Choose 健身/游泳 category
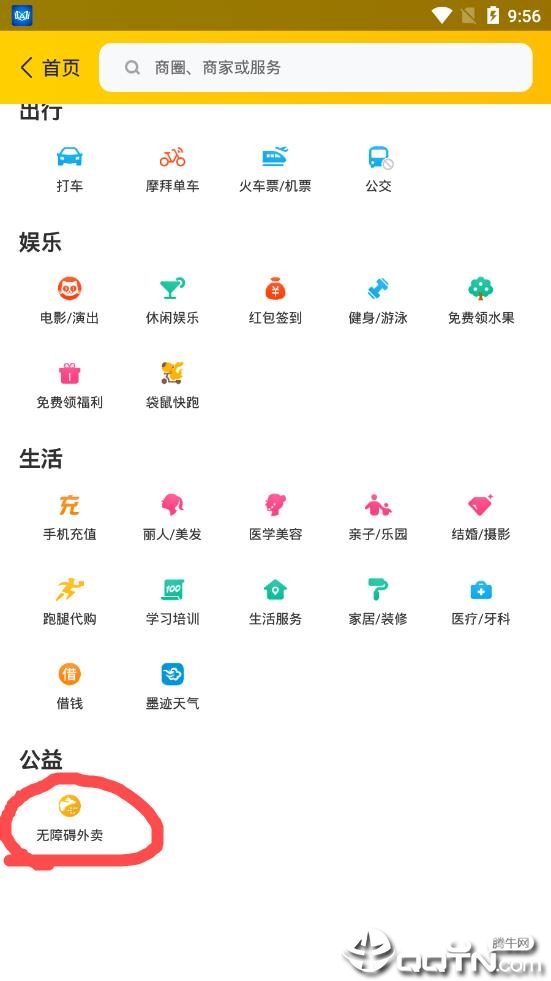This screenshot has width=551, height=981. [378, 302]
